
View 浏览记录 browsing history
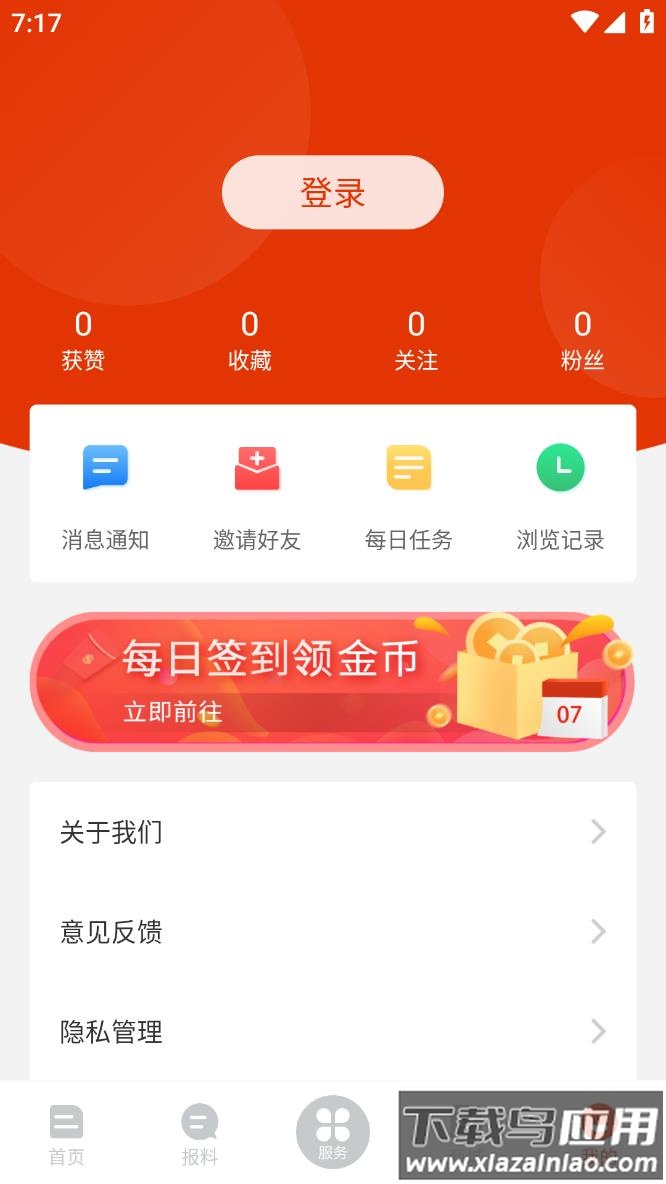pyautogui.click(x=560, y=494)
